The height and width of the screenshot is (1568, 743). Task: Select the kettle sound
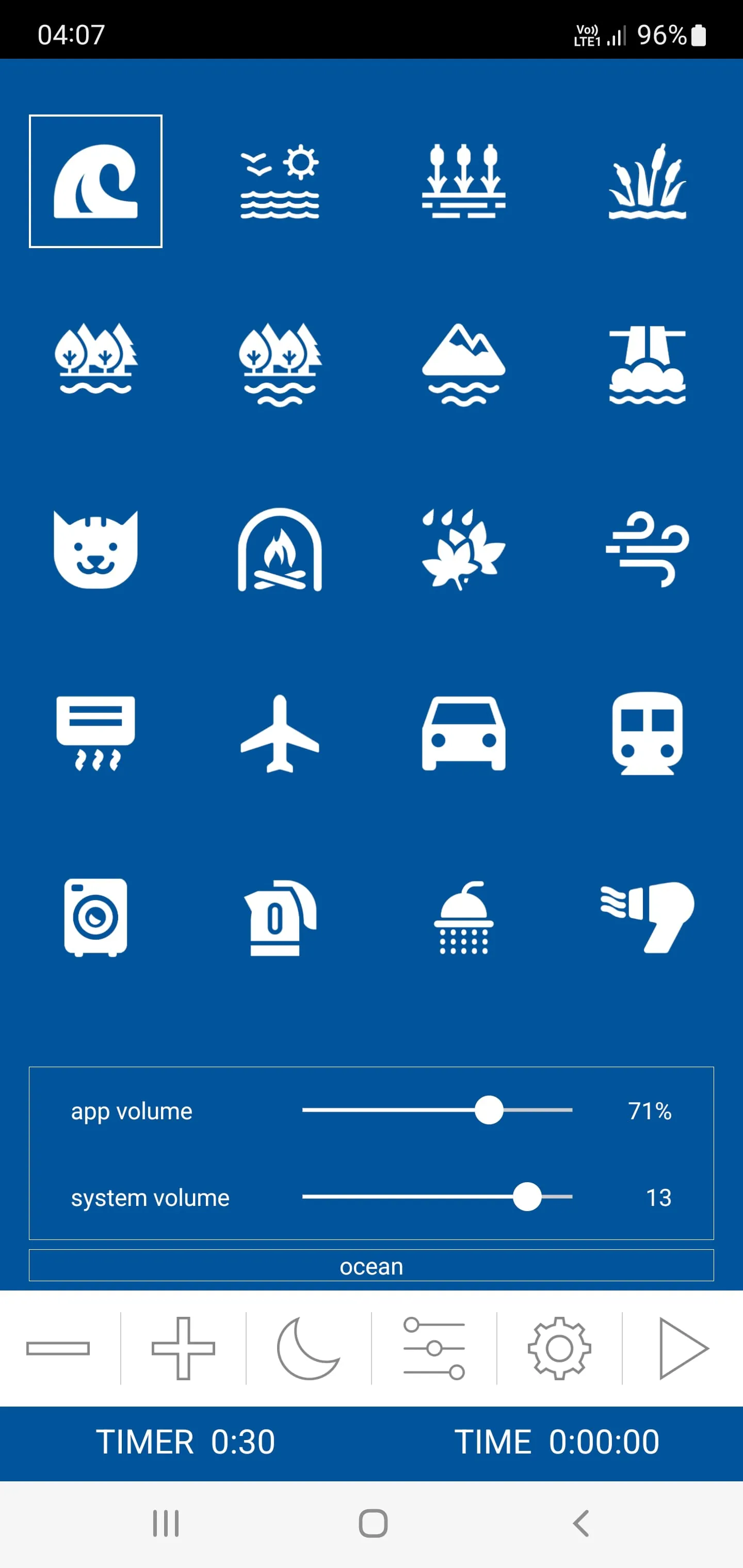click(x=280, y=917)
